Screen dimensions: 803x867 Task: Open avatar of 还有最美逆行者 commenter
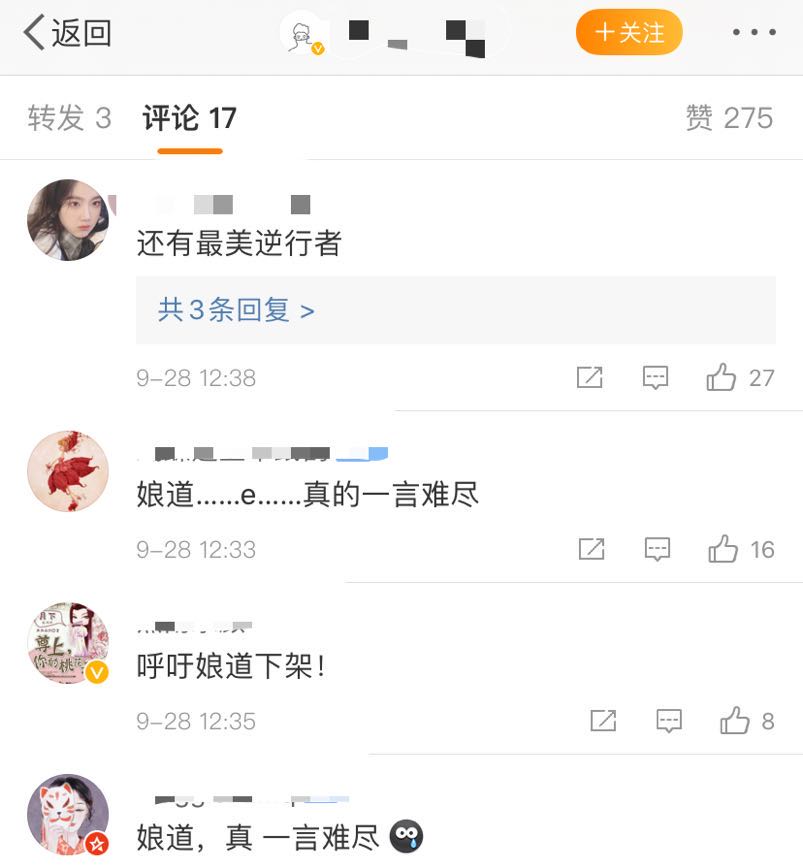67,220
